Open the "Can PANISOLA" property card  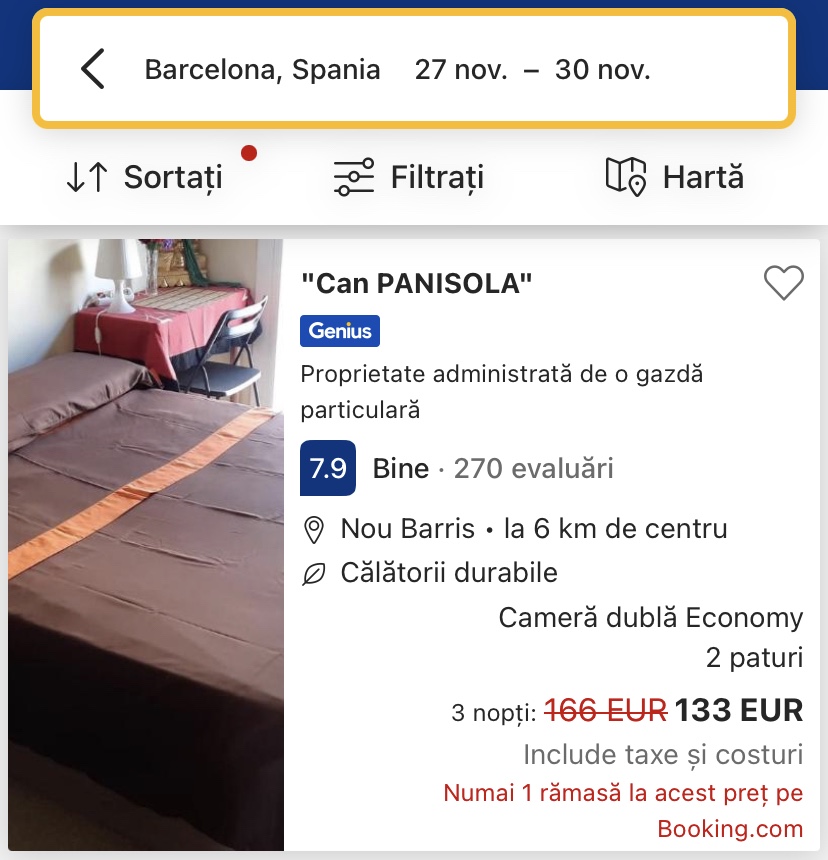(416, 283)
